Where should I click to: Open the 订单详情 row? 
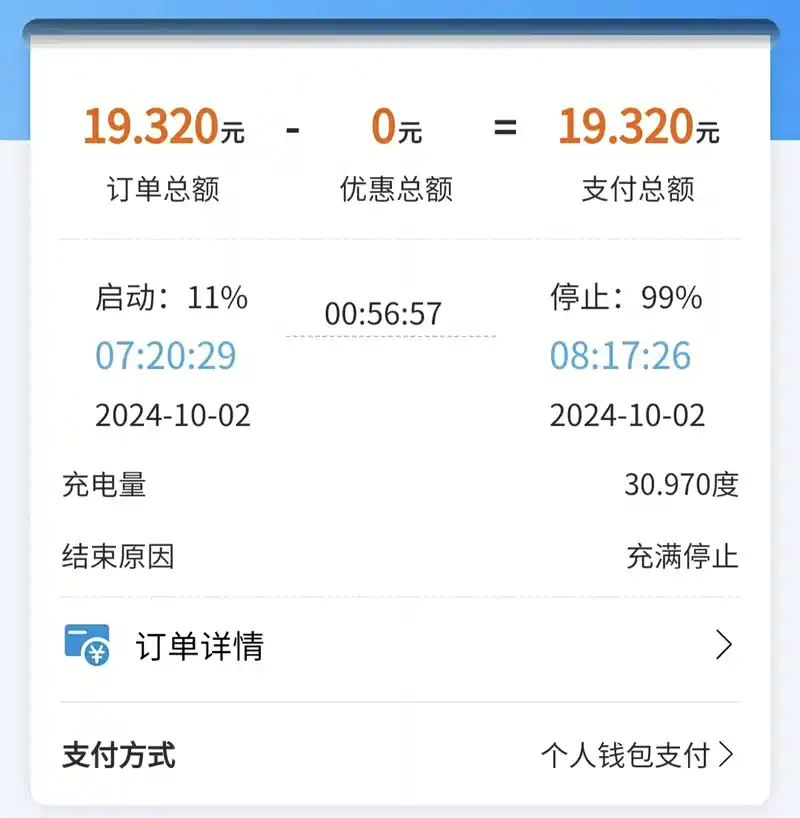pyautogui.click(x=400, y=647)
